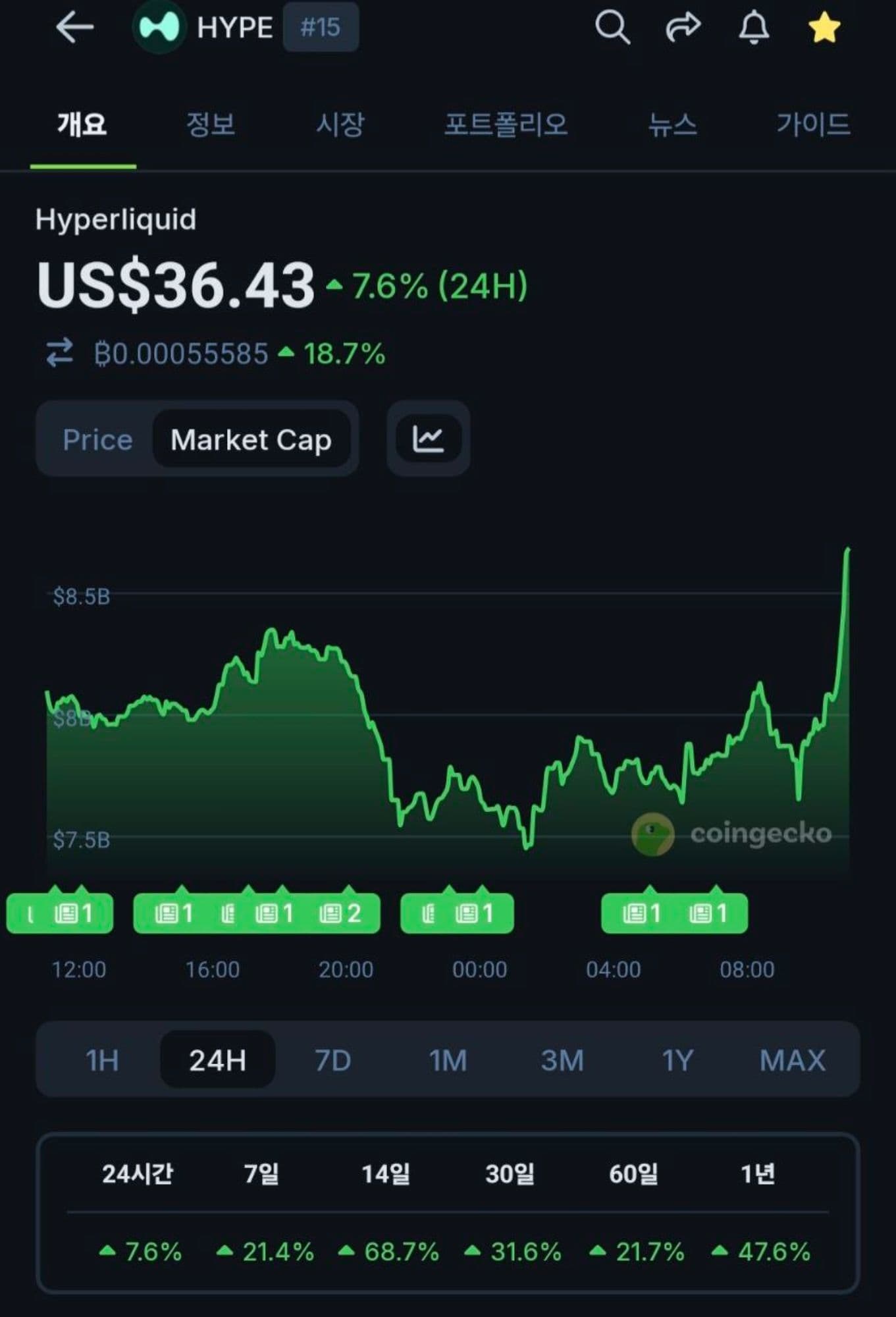Go back with the arrow

[x=74, y=28]
